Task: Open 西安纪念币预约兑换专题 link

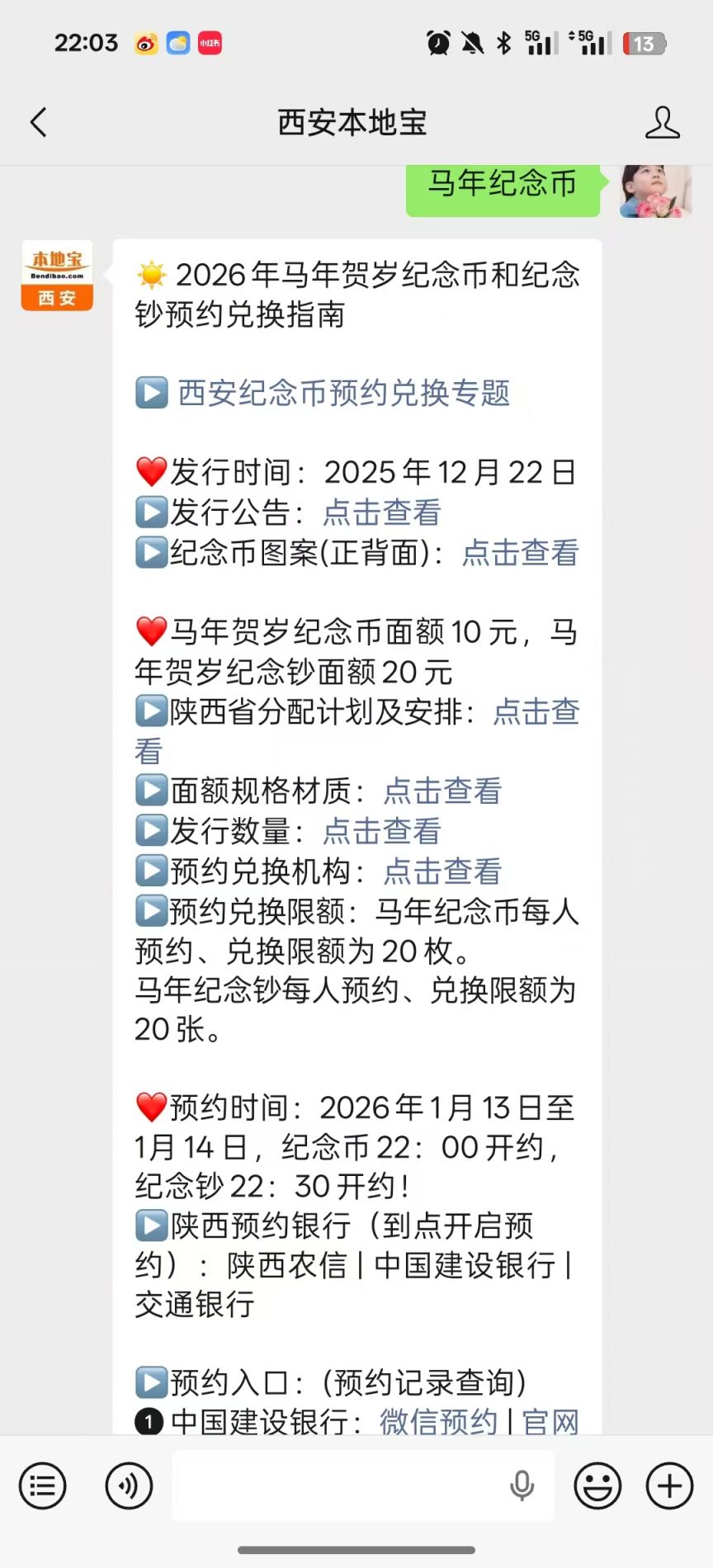Action: (343, 393)
